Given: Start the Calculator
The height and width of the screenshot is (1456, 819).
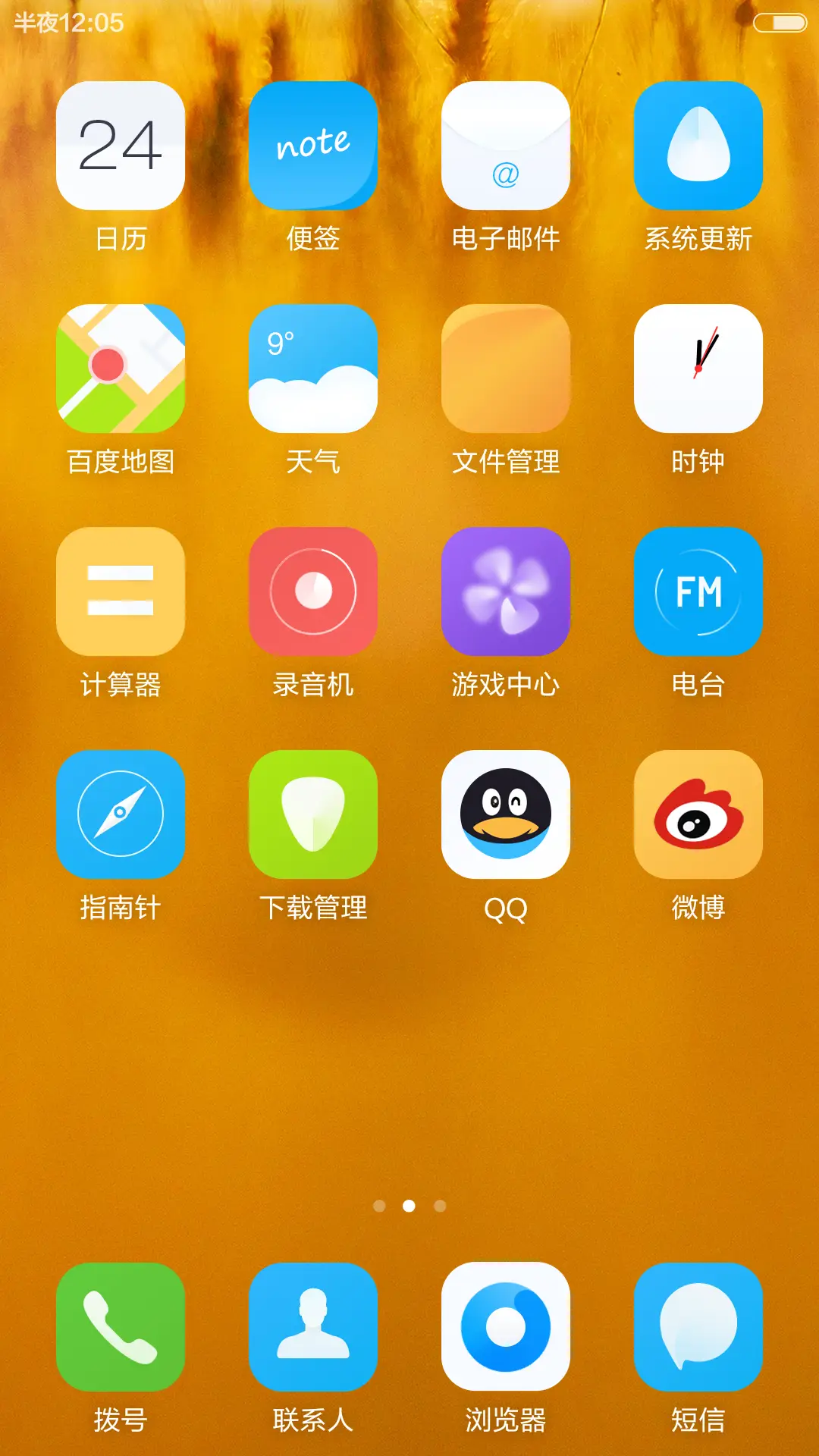Looking at the screenshot, I should [121, 591].
